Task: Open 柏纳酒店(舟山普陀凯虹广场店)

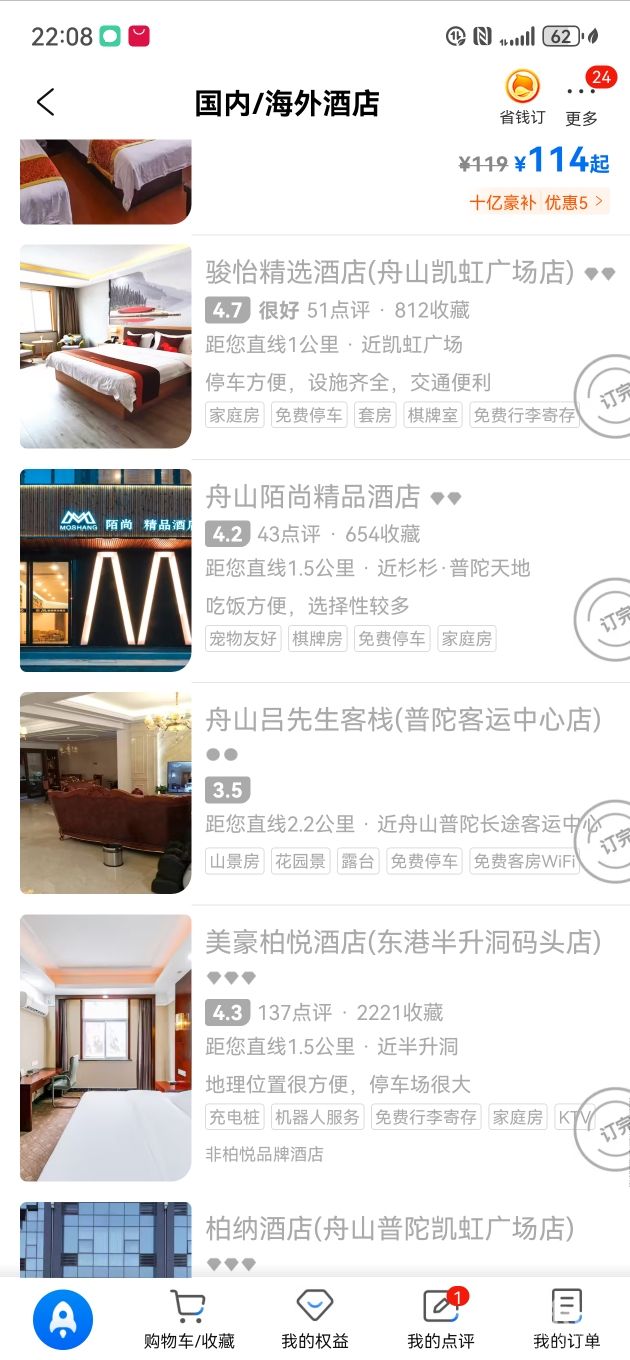Action: coord(390,1228)
